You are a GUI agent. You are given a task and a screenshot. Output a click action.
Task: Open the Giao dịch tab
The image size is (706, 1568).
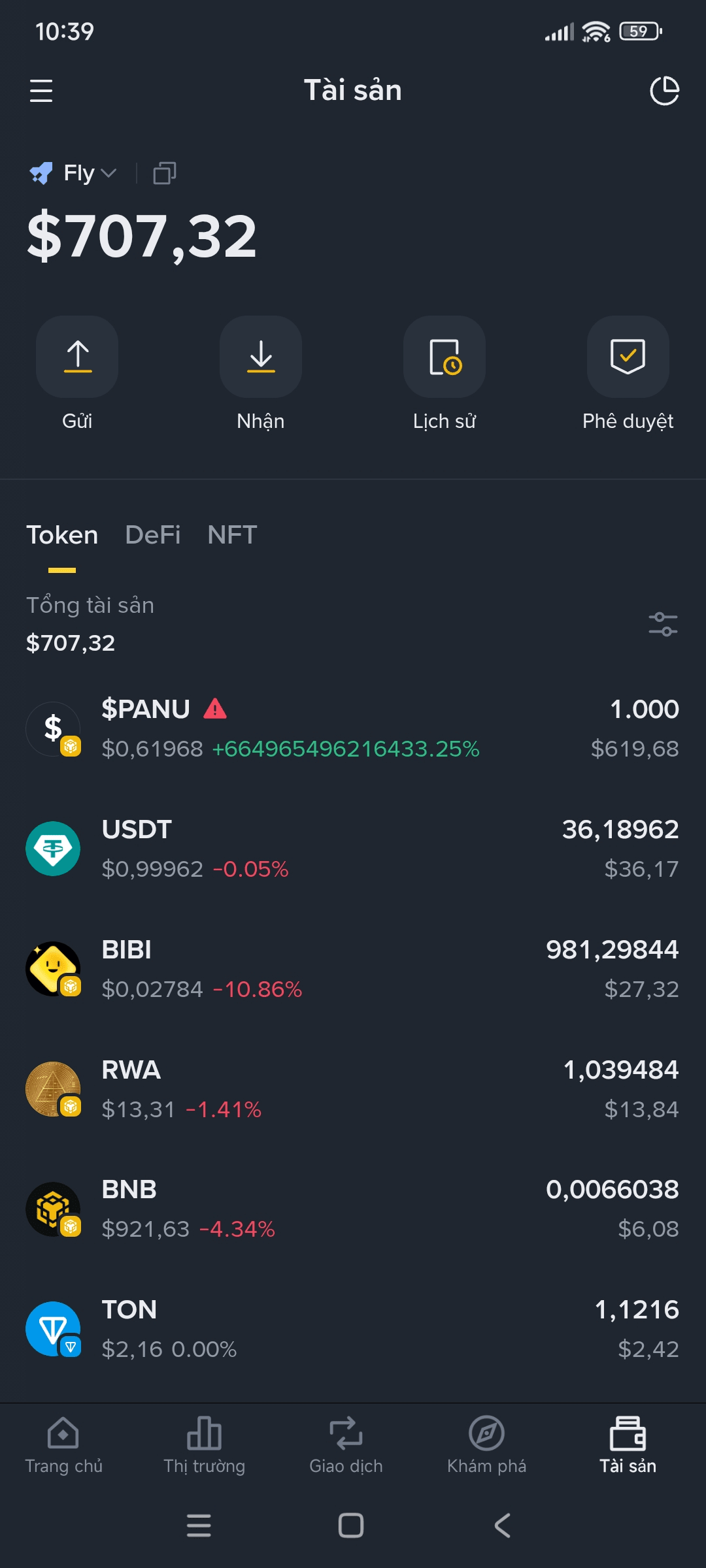click(346, 1445)
